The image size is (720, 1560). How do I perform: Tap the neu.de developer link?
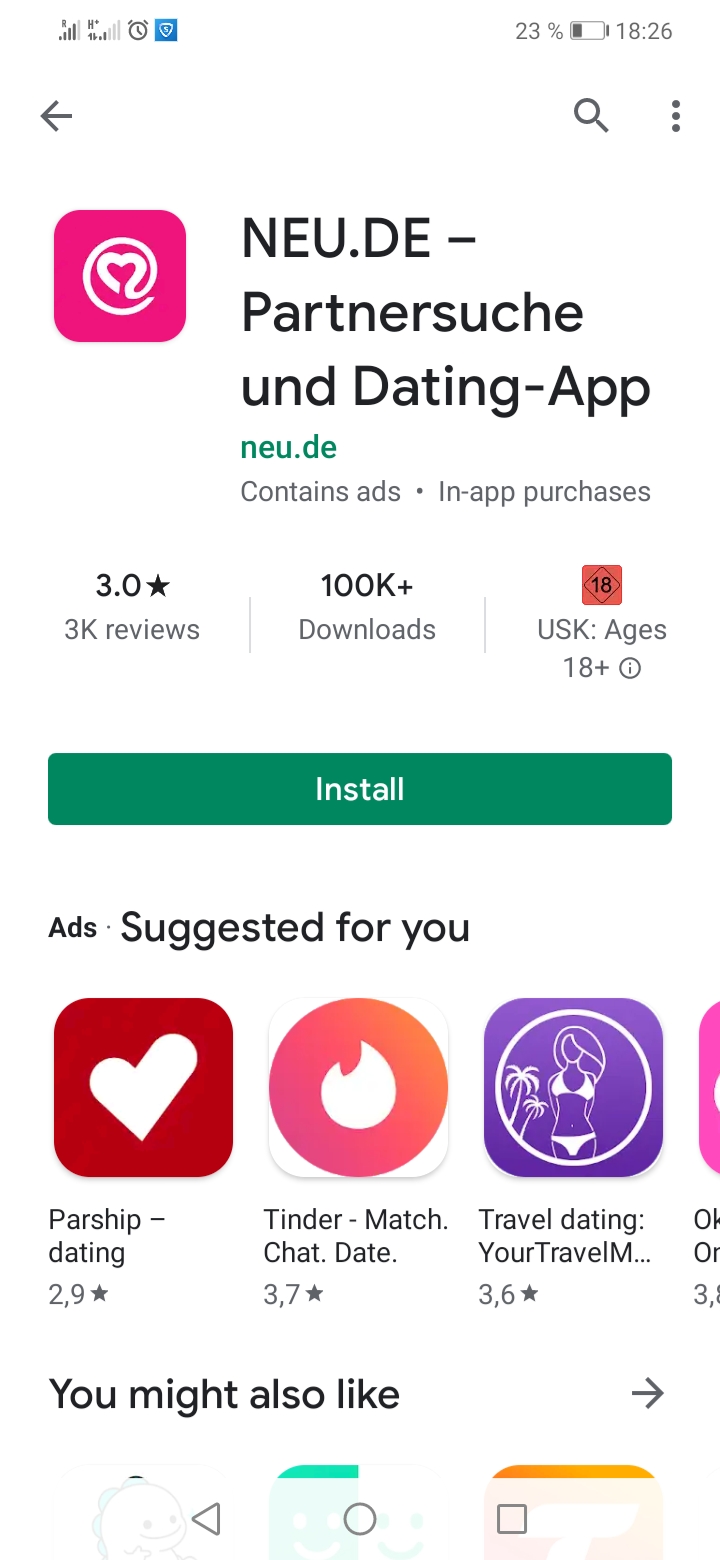289,447
